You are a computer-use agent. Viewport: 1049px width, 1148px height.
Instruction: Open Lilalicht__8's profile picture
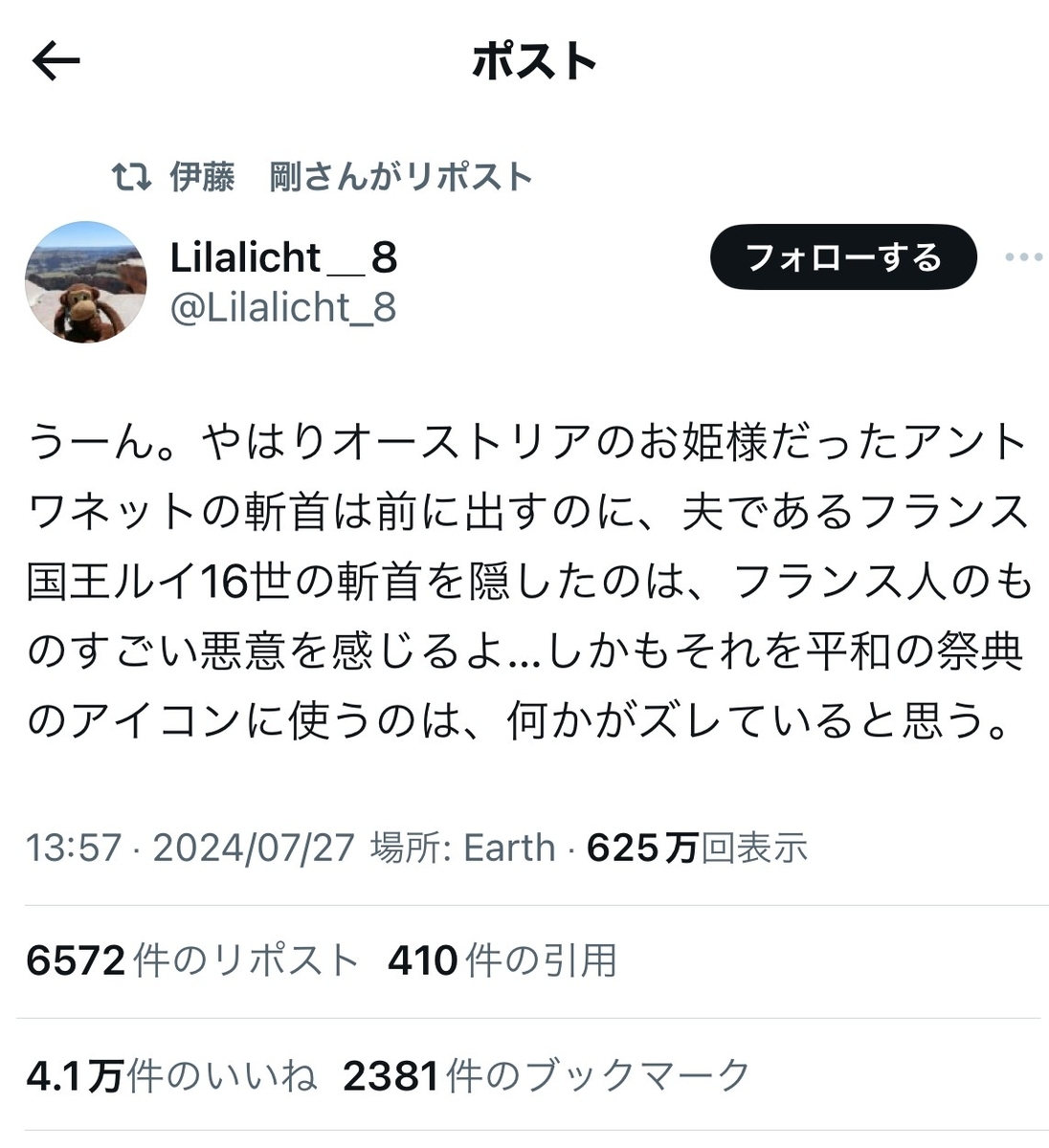point(85,282)
